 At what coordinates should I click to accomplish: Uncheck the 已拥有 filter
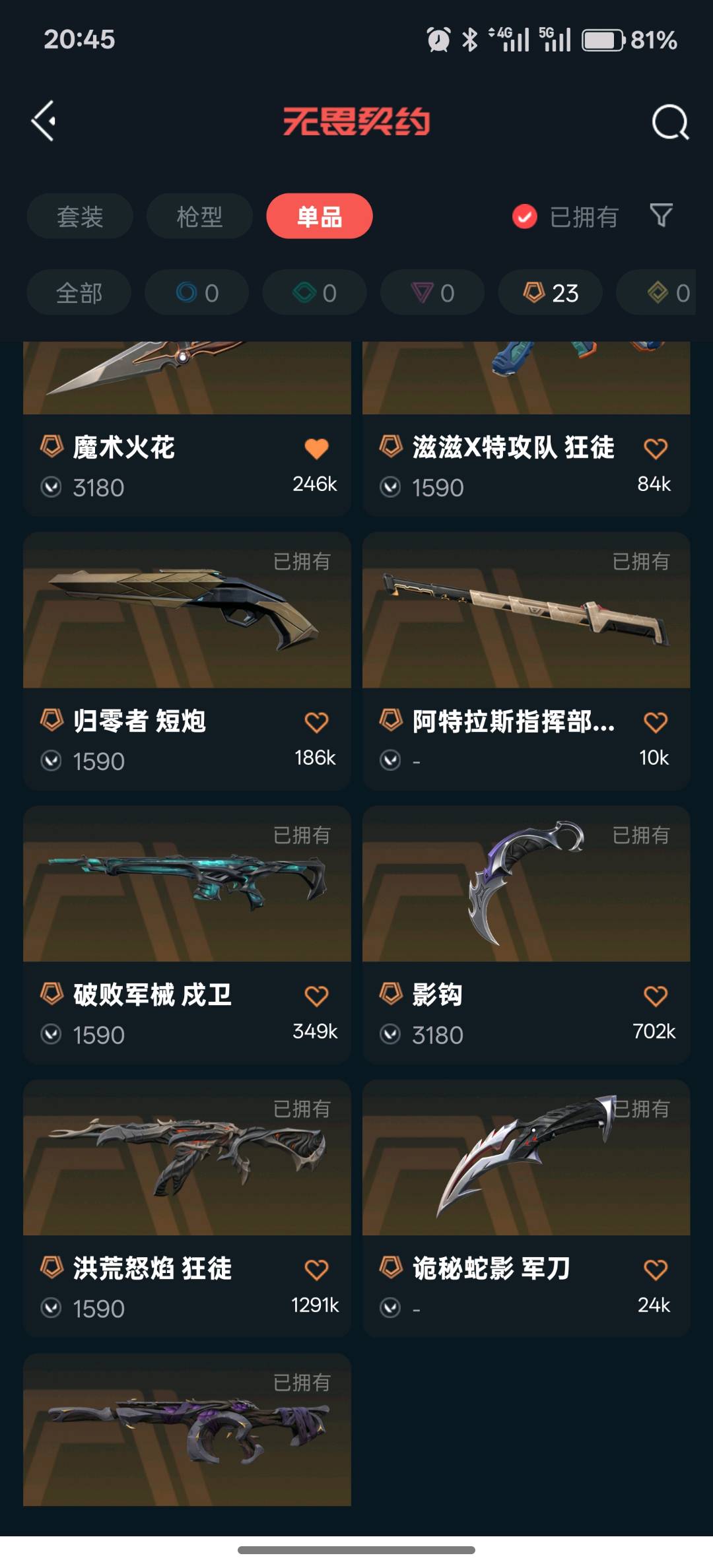525,216
